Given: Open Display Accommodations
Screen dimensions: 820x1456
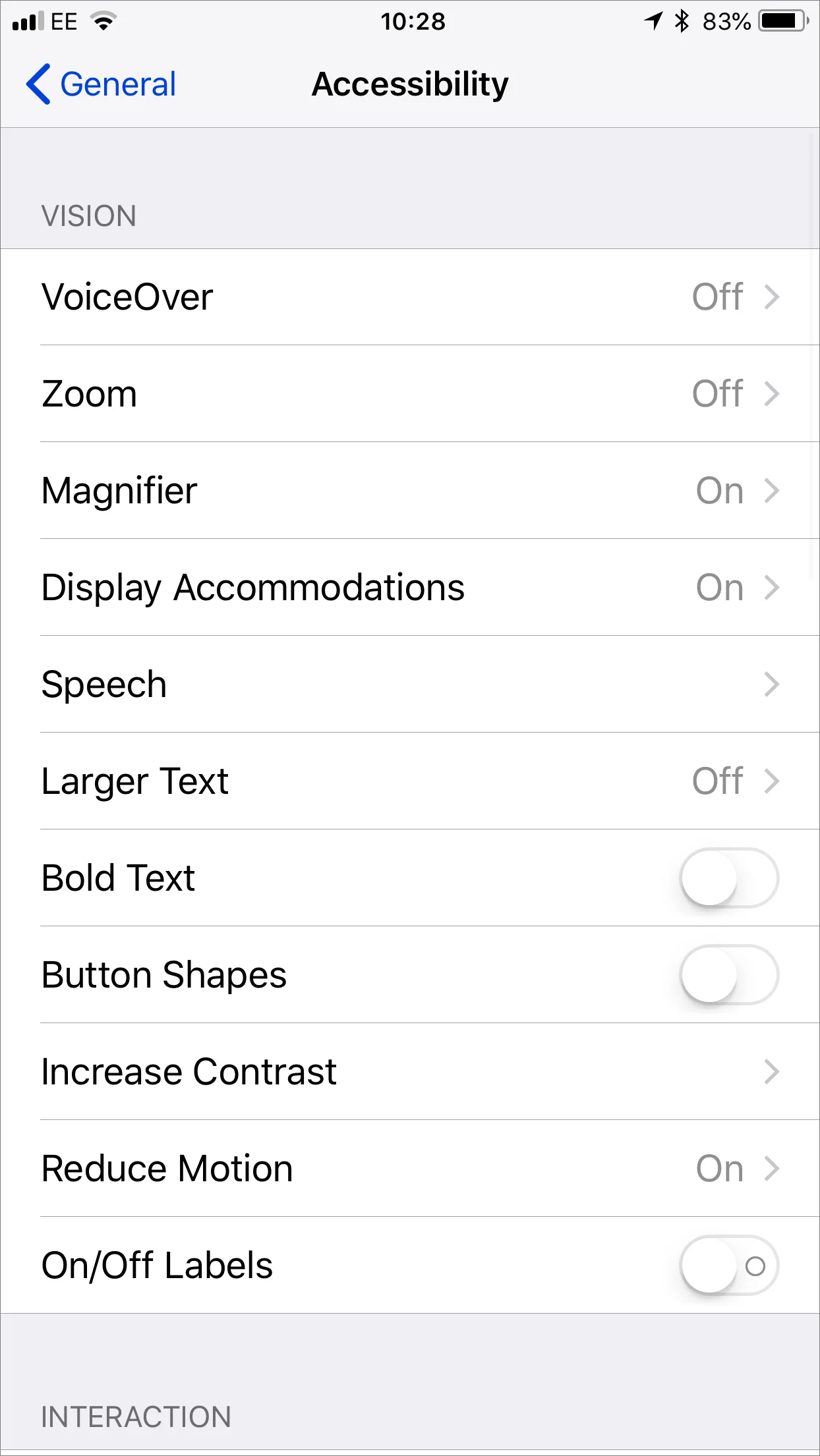Looking at the screenshot, I should [x=410, y=588].
